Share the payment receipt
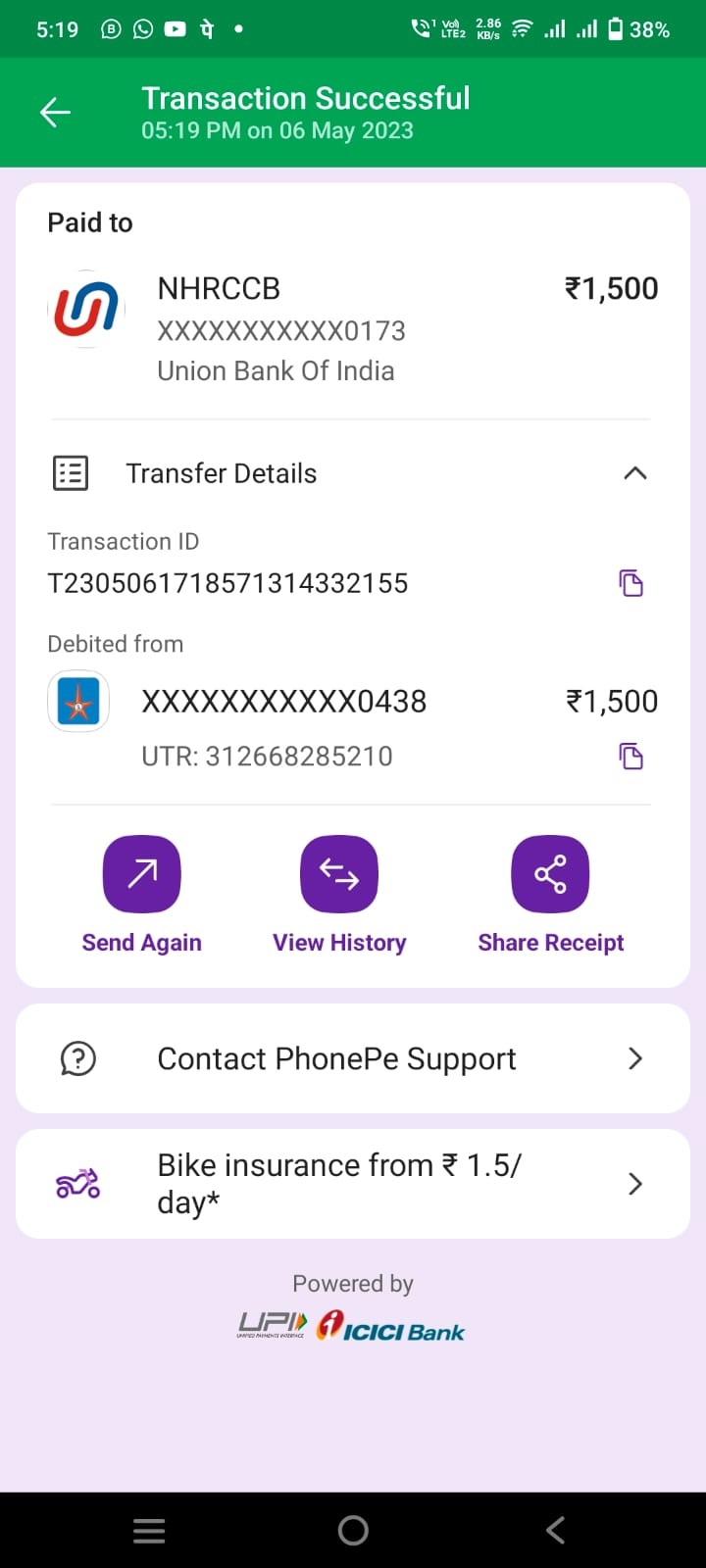Viewport: 706px width, 1568px height. (550, 874)
